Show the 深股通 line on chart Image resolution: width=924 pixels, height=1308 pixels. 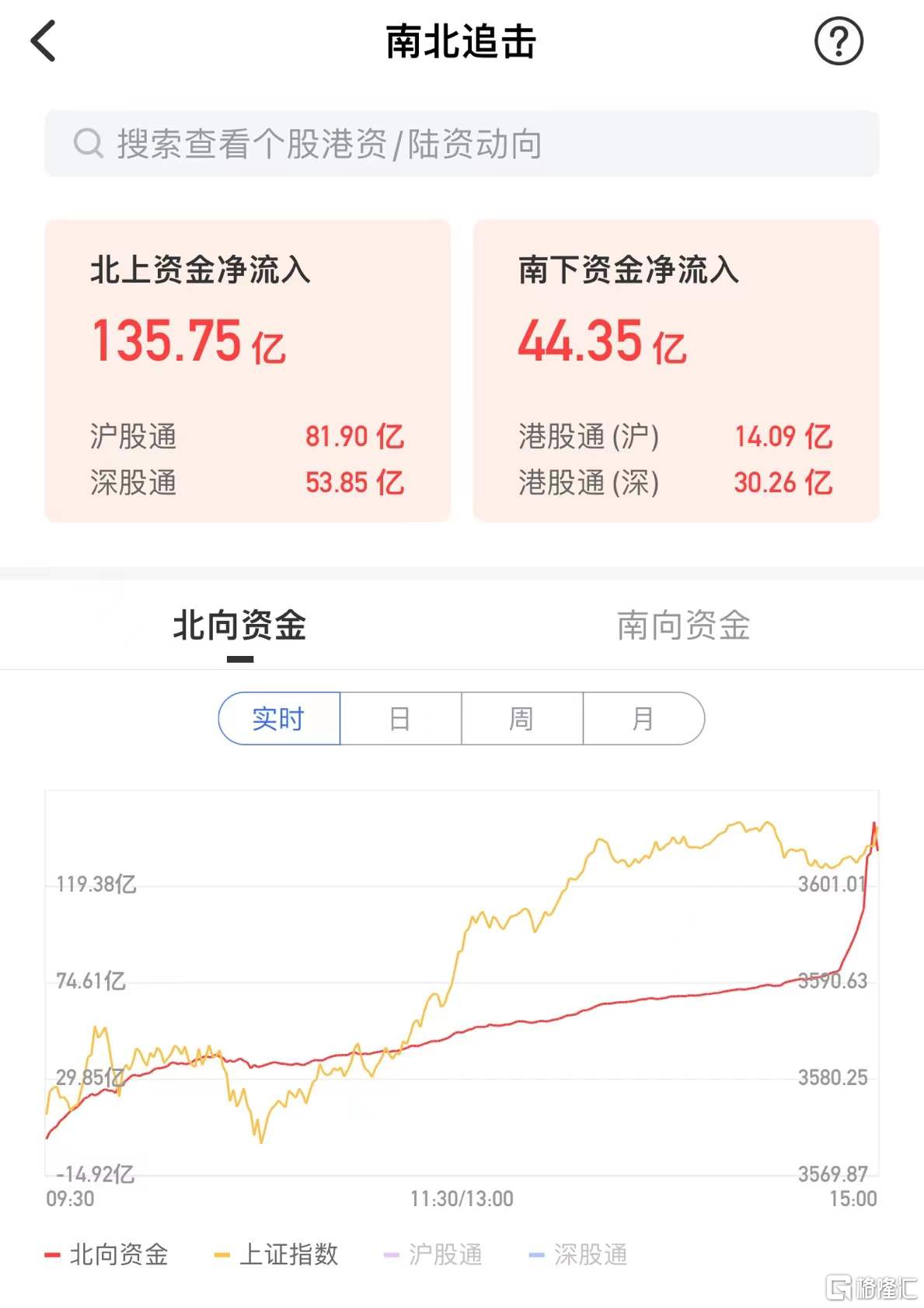[x=578, y=1254]
